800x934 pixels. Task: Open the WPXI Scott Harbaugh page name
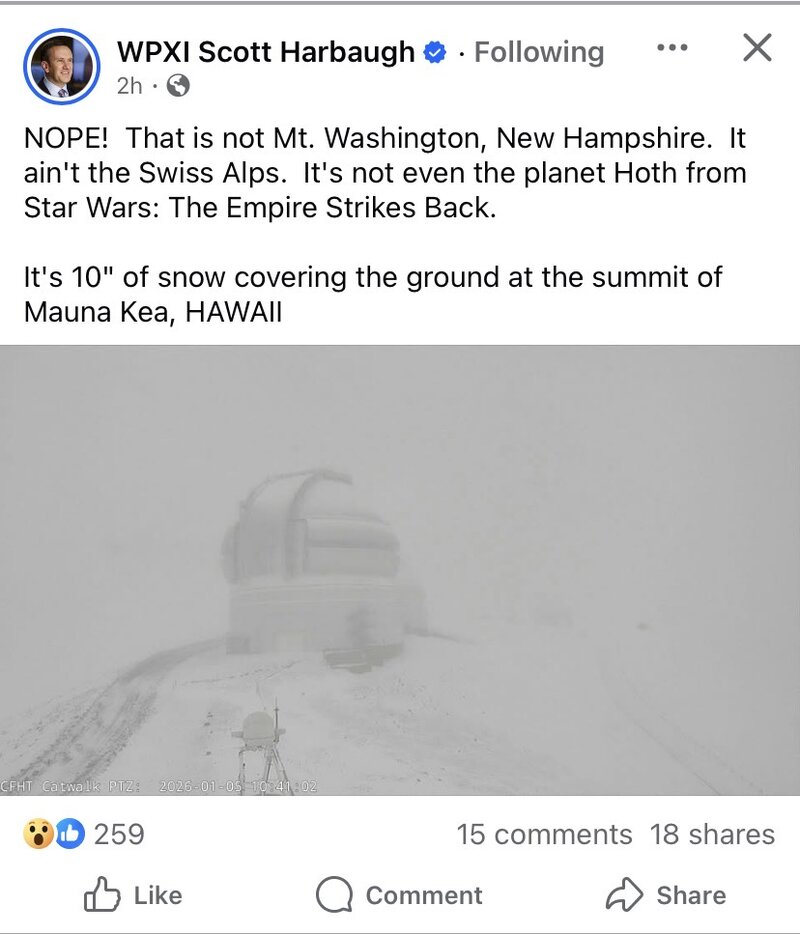click(265, 52)
